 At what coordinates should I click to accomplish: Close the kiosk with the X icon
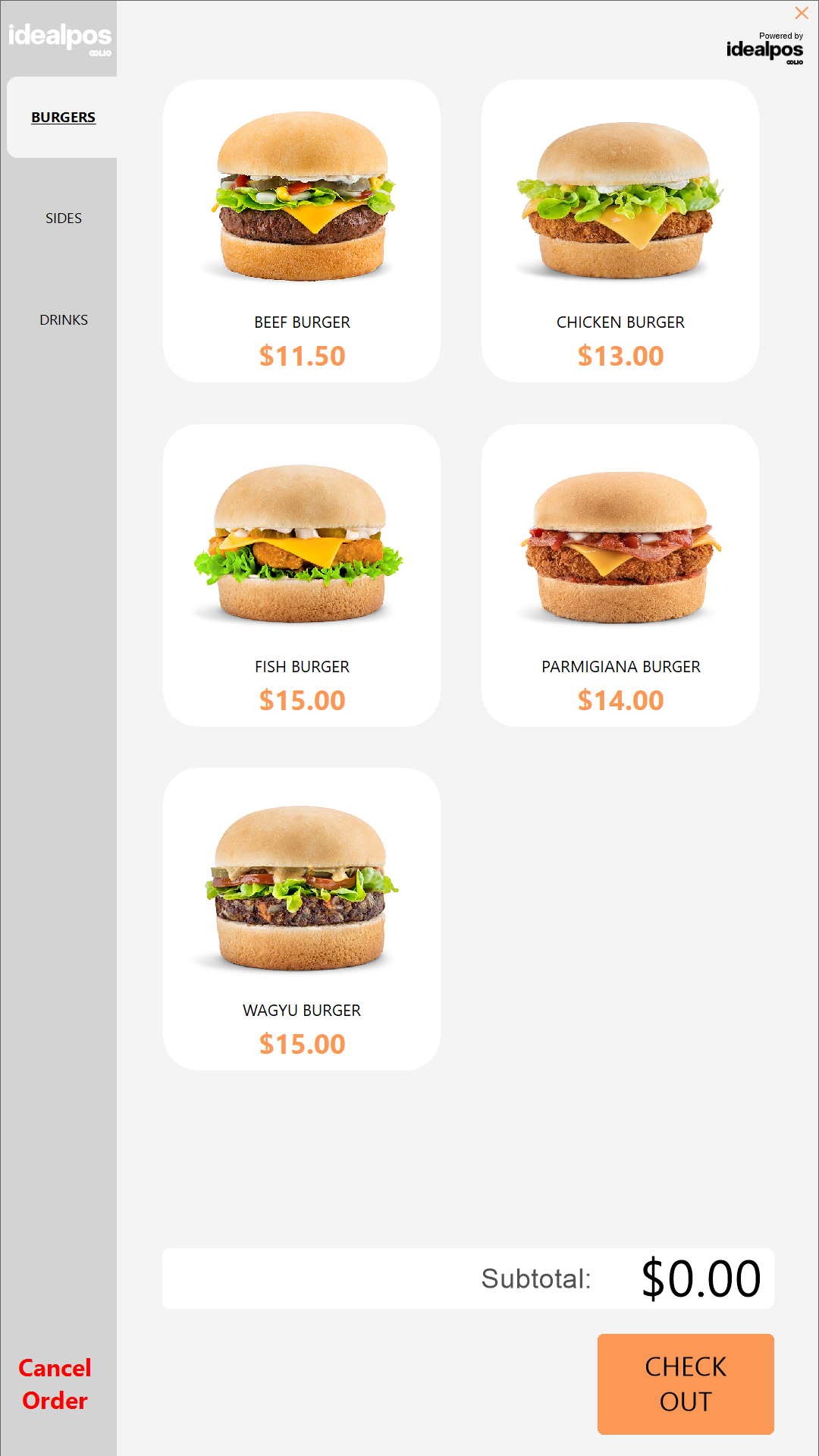(802, 13)
